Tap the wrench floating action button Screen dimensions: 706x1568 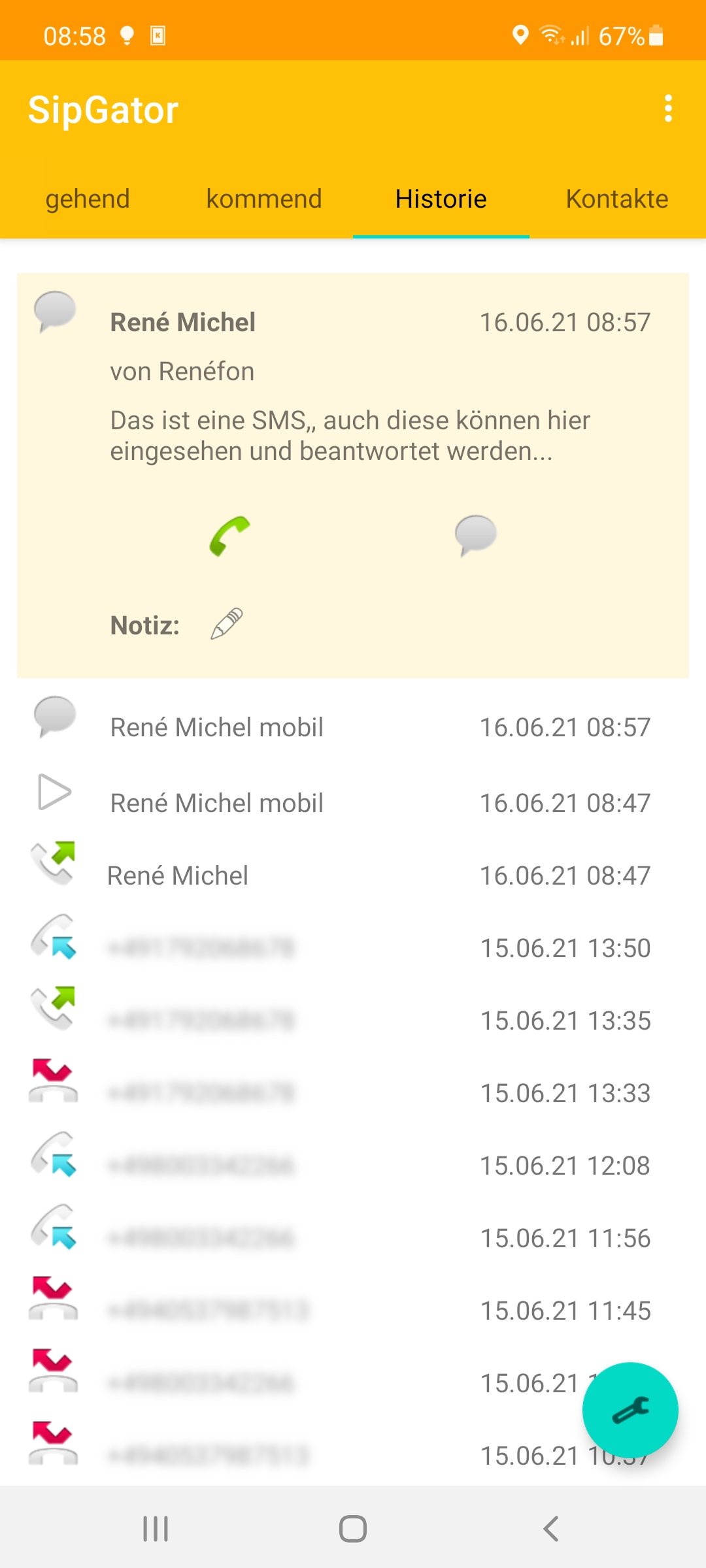[630, 1410]
